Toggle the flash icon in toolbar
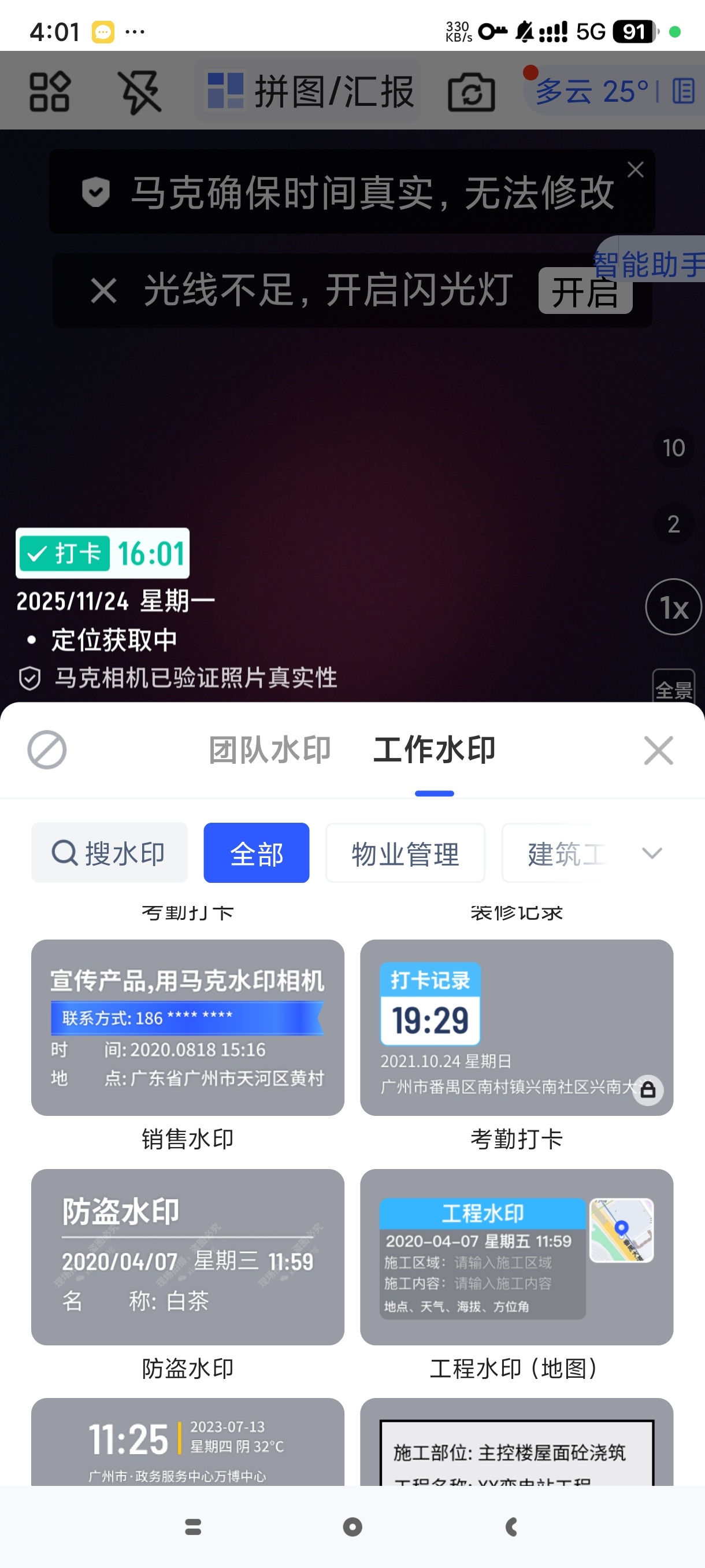 [x=140, y=92]
